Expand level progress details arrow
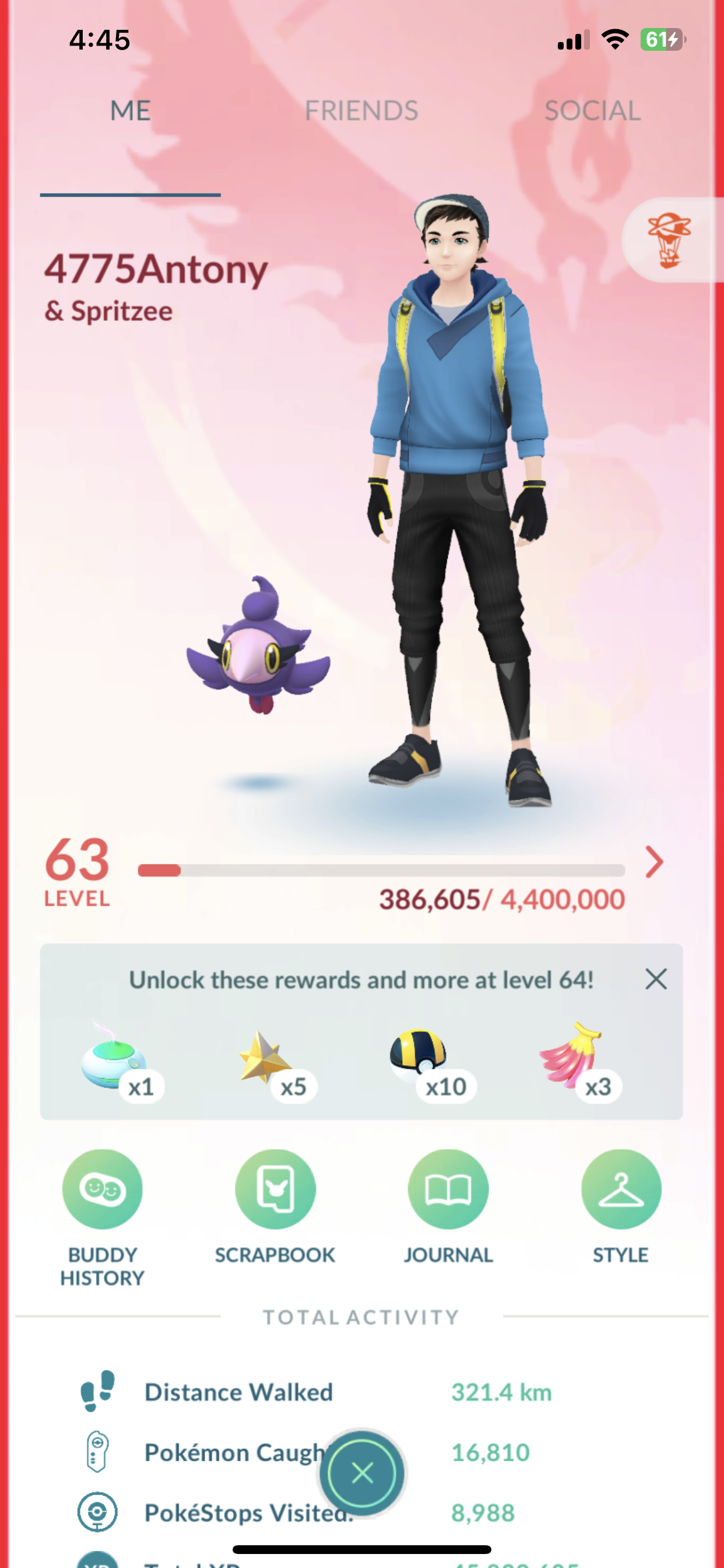The image size is (724, 1568). [x=653, y=862]
